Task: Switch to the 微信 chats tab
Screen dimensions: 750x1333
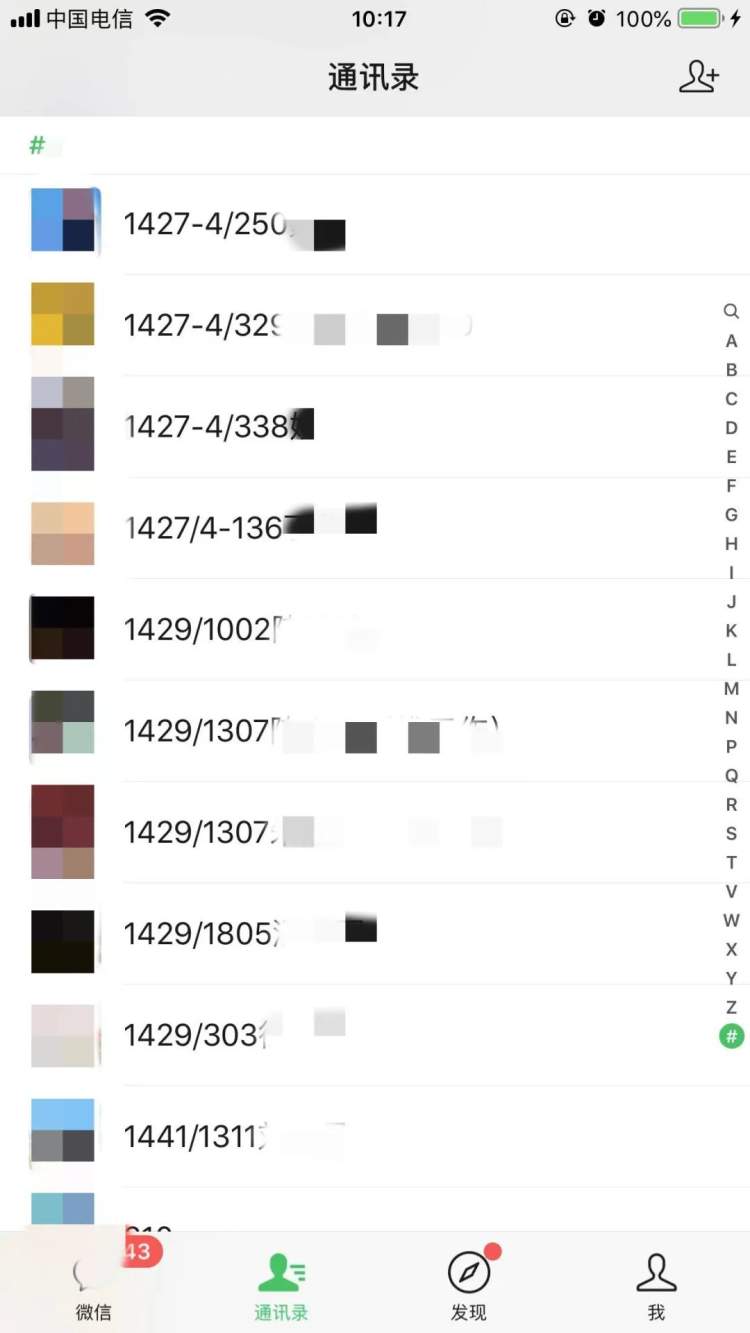Action: [x=94, y=1283]
